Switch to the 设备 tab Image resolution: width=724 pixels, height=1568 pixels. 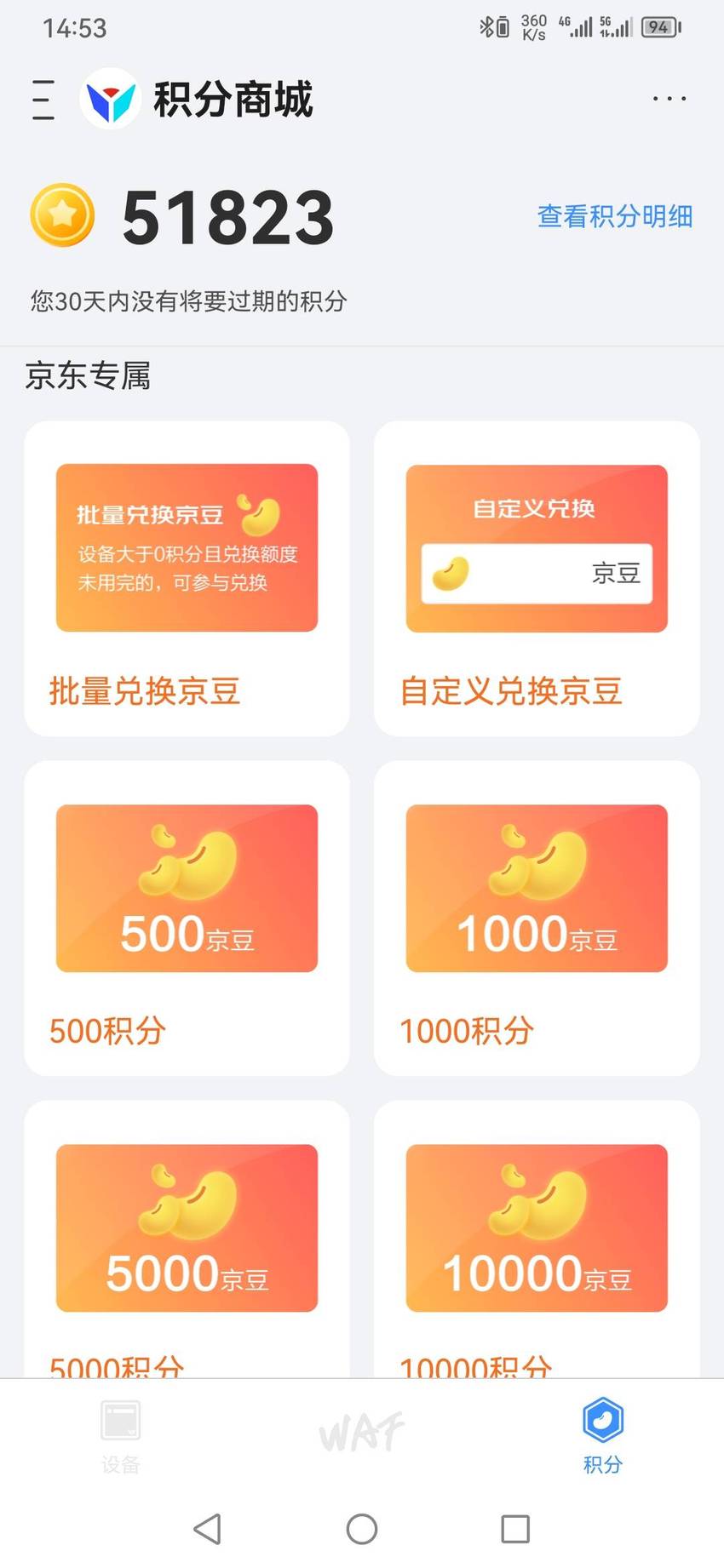click(120, 1435)
